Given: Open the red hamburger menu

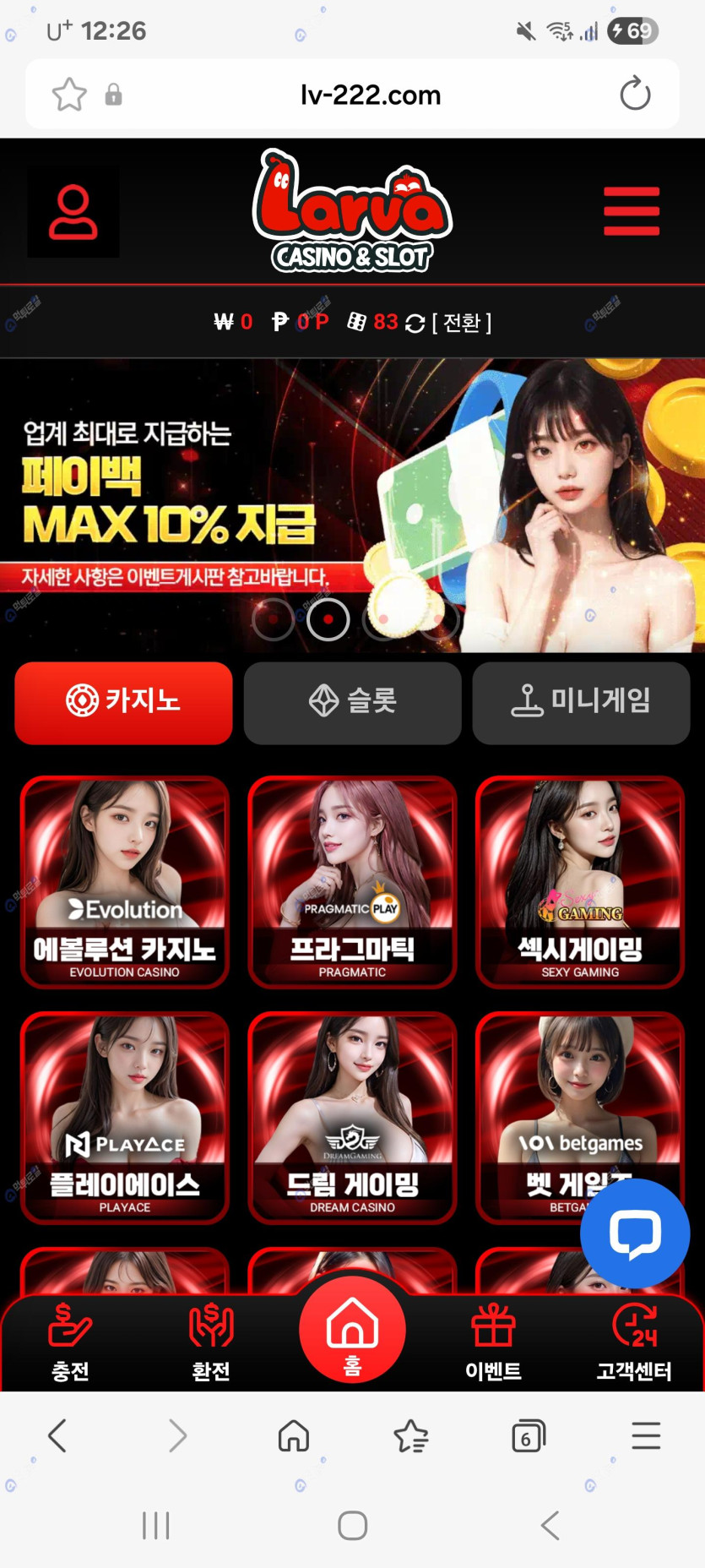Looking at the screenshot, I should (x=631, y=211).
